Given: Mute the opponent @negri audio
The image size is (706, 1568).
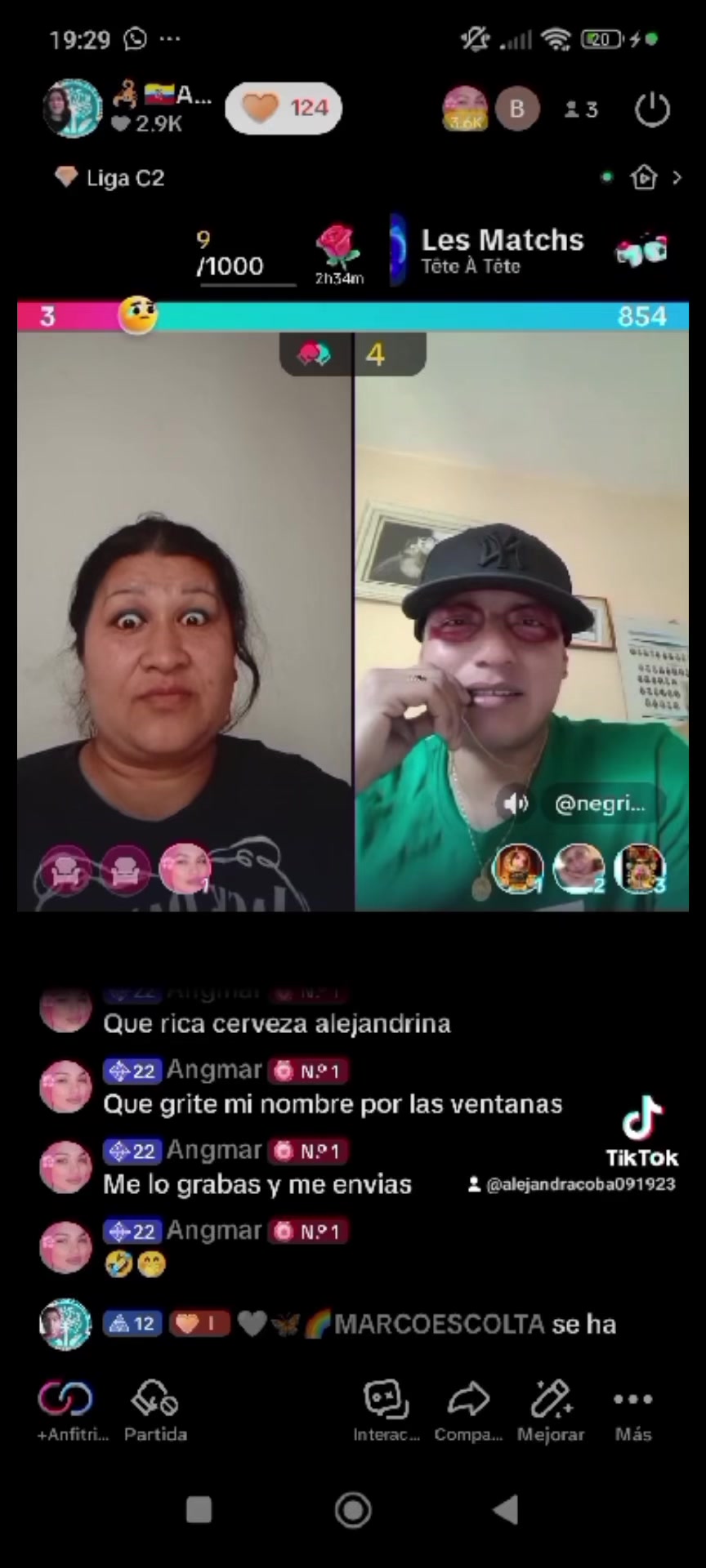Looking at the screenshot, I should pyautogui.click(x=516, y=804).
